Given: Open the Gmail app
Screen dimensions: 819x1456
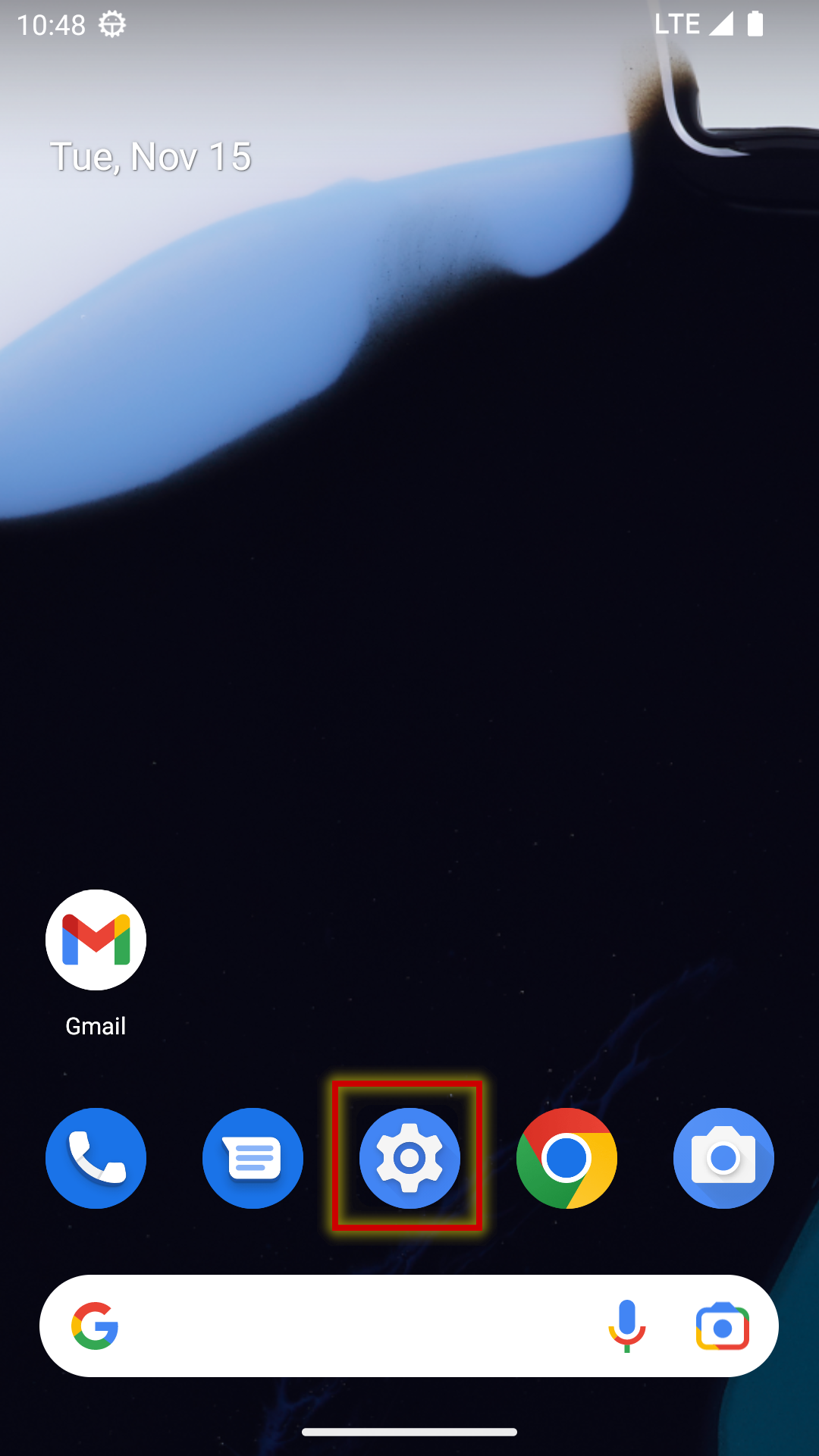Looking at the screenshot, I should (x=96, y=940).
